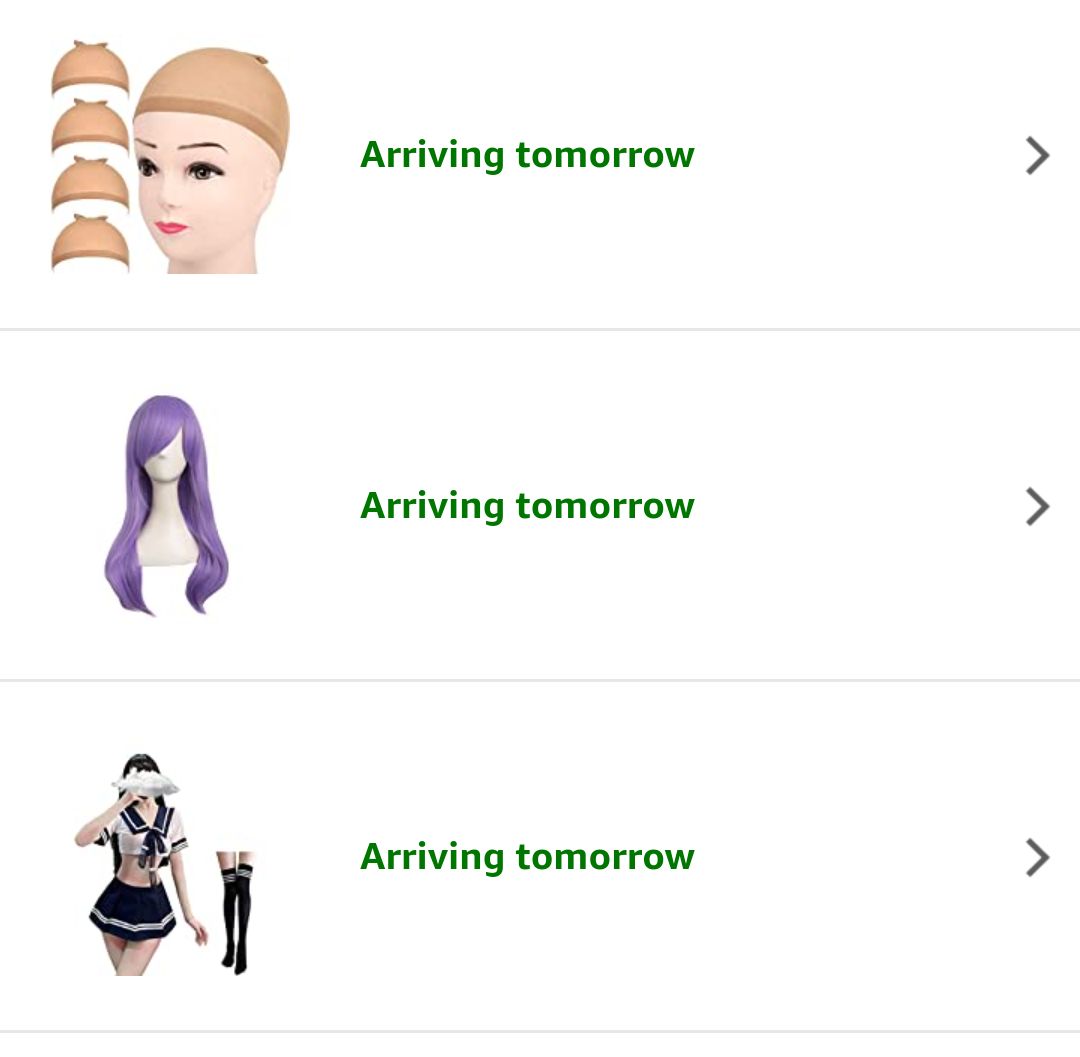
Task: Open the sailor costume order row
Action: click(x=527, y=857)
